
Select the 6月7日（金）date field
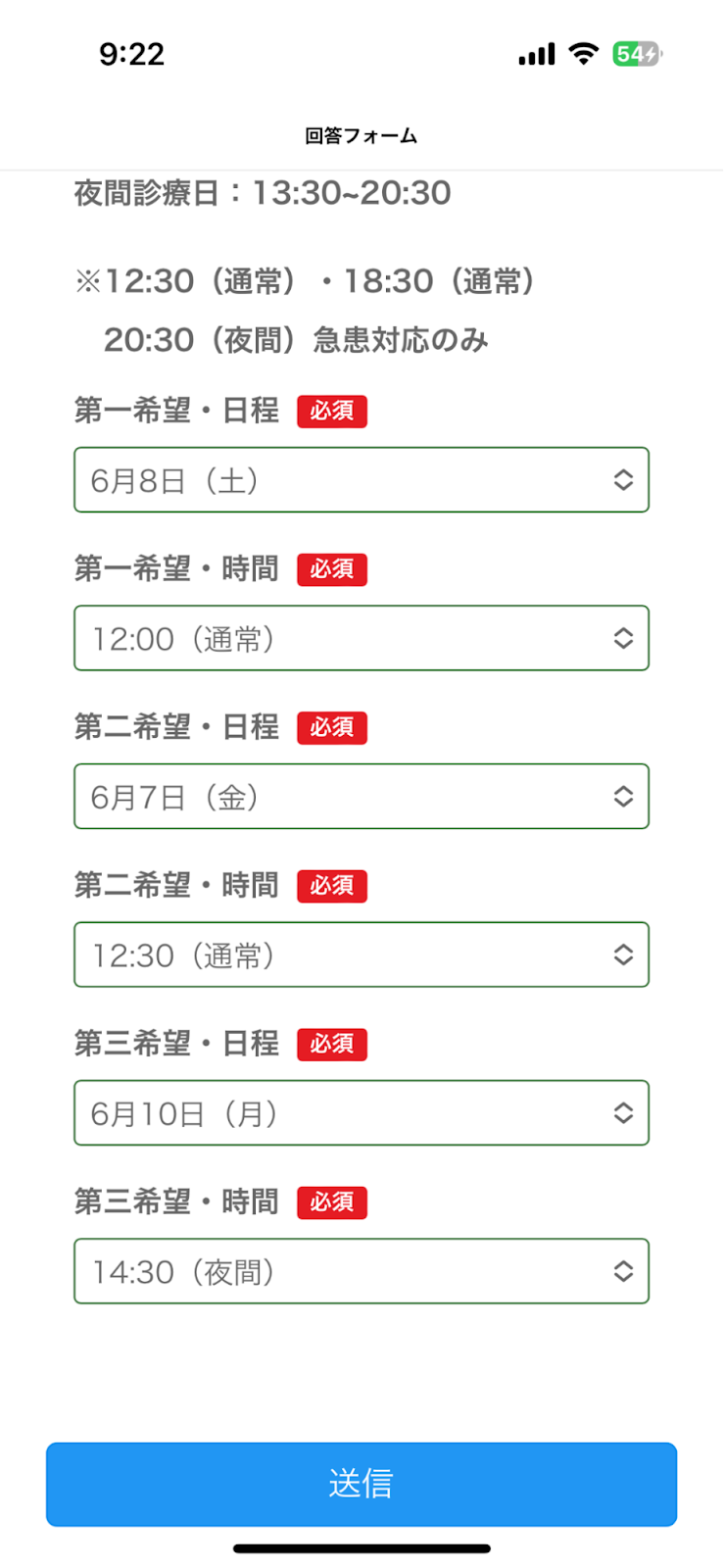(x=362, y=796)
